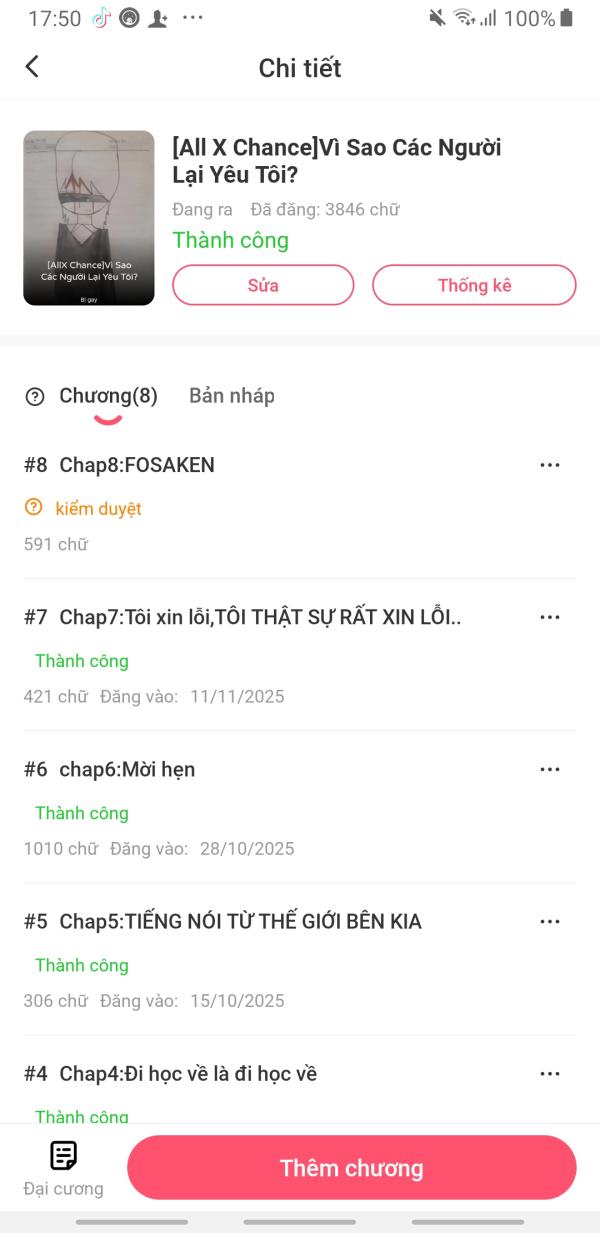Image resolution: width=600 pixels, height=1233 pixels.
Task: Open the Thống kê statistics button
Action: 474,285
